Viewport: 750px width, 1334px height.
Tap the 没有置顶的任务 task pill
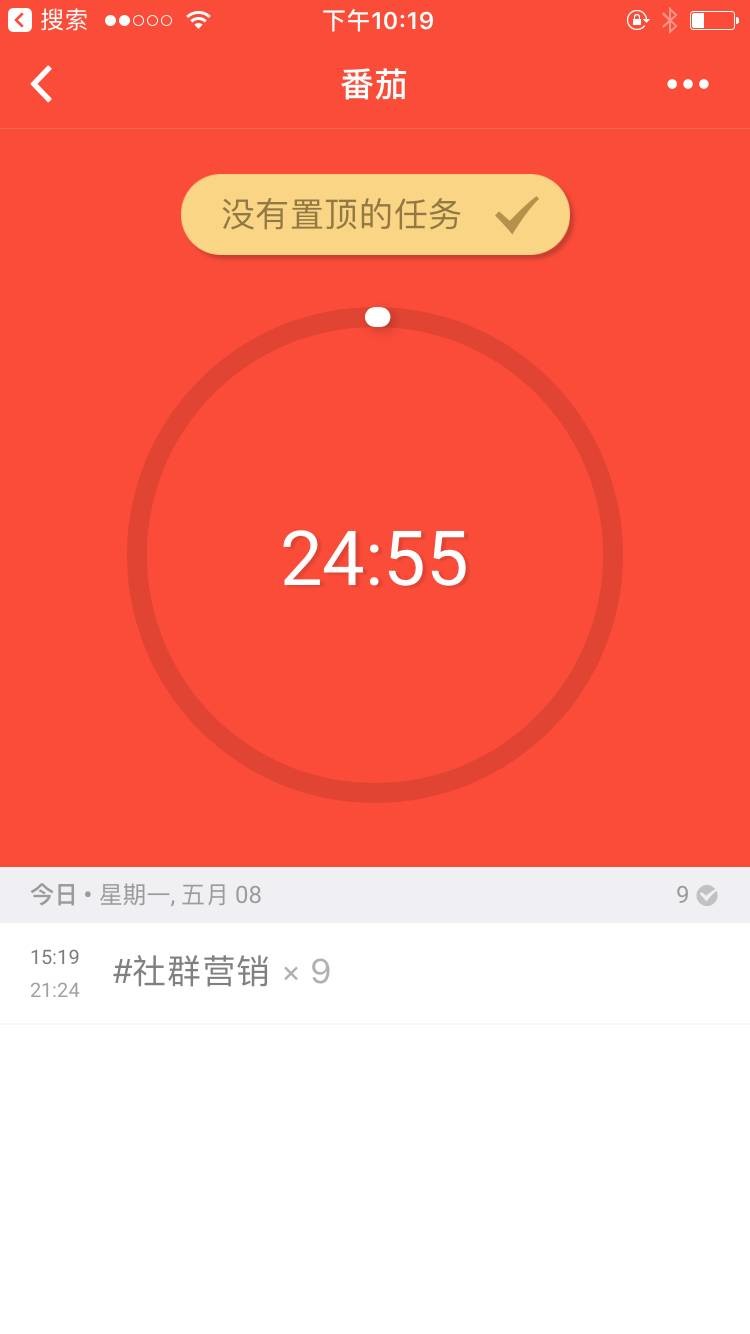pos(375,215)
